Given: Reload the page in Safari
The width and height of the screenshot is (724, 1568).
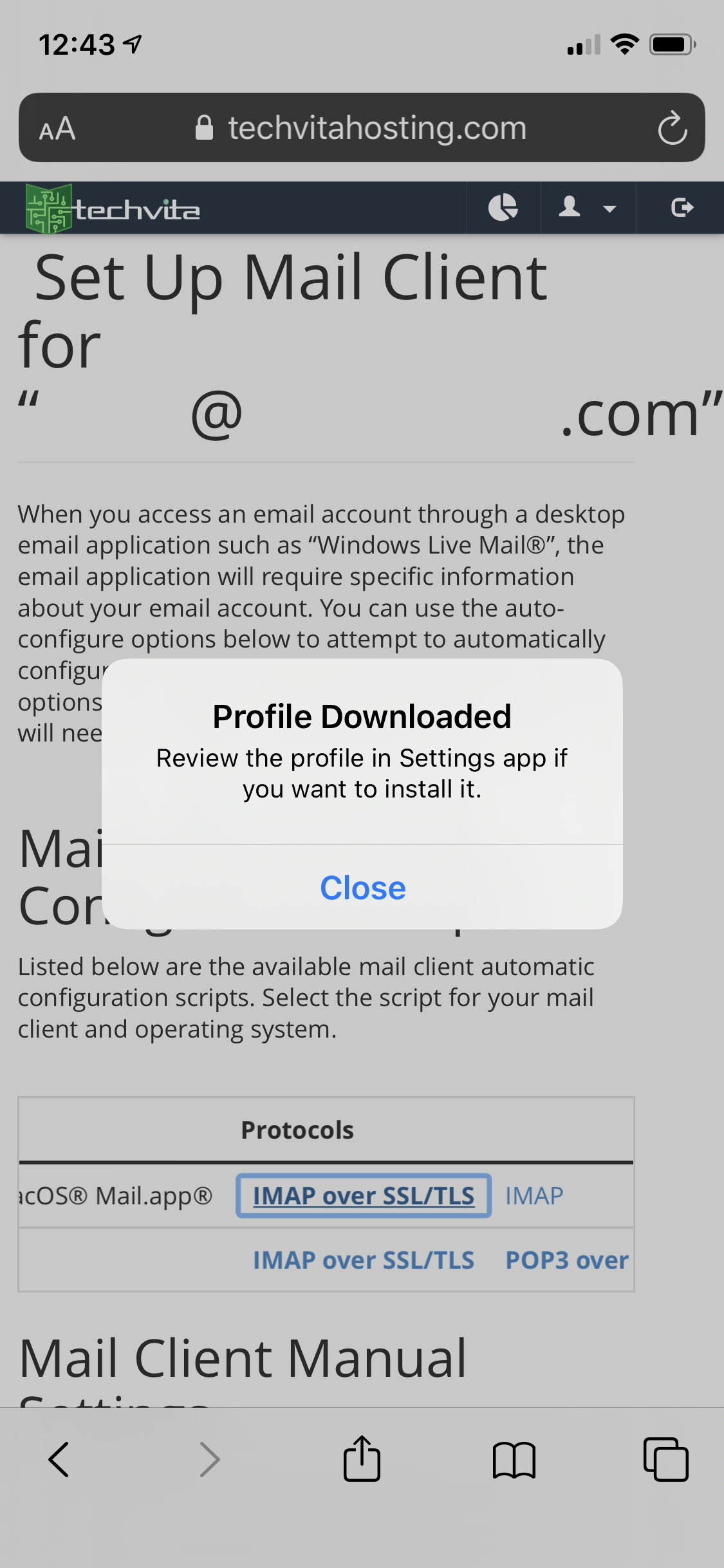Looking at the screenshot, I should coord(671,127).
